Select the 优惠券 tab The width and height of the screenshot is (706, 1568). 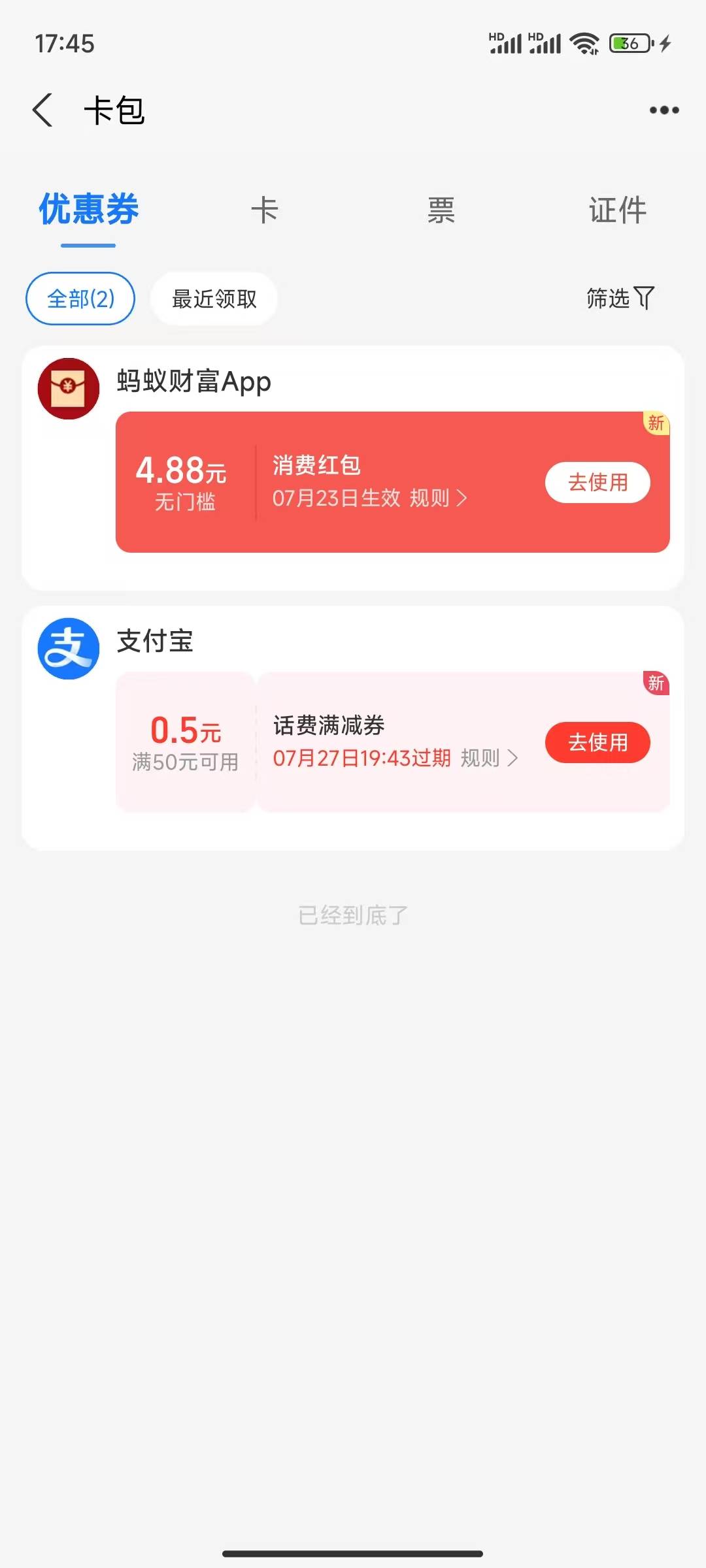tap(88, 210)
